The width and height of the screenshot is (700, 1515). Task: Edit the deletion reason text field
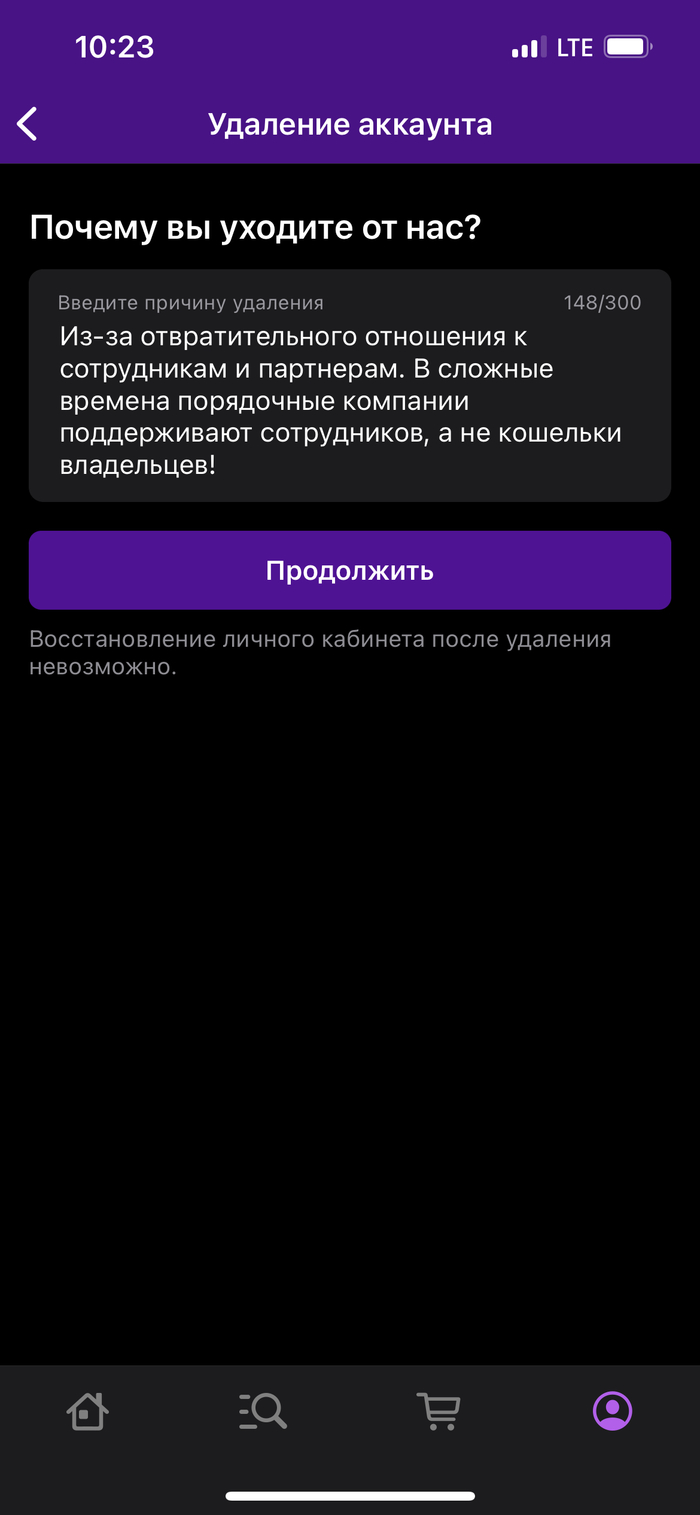[x=349, y=398]
